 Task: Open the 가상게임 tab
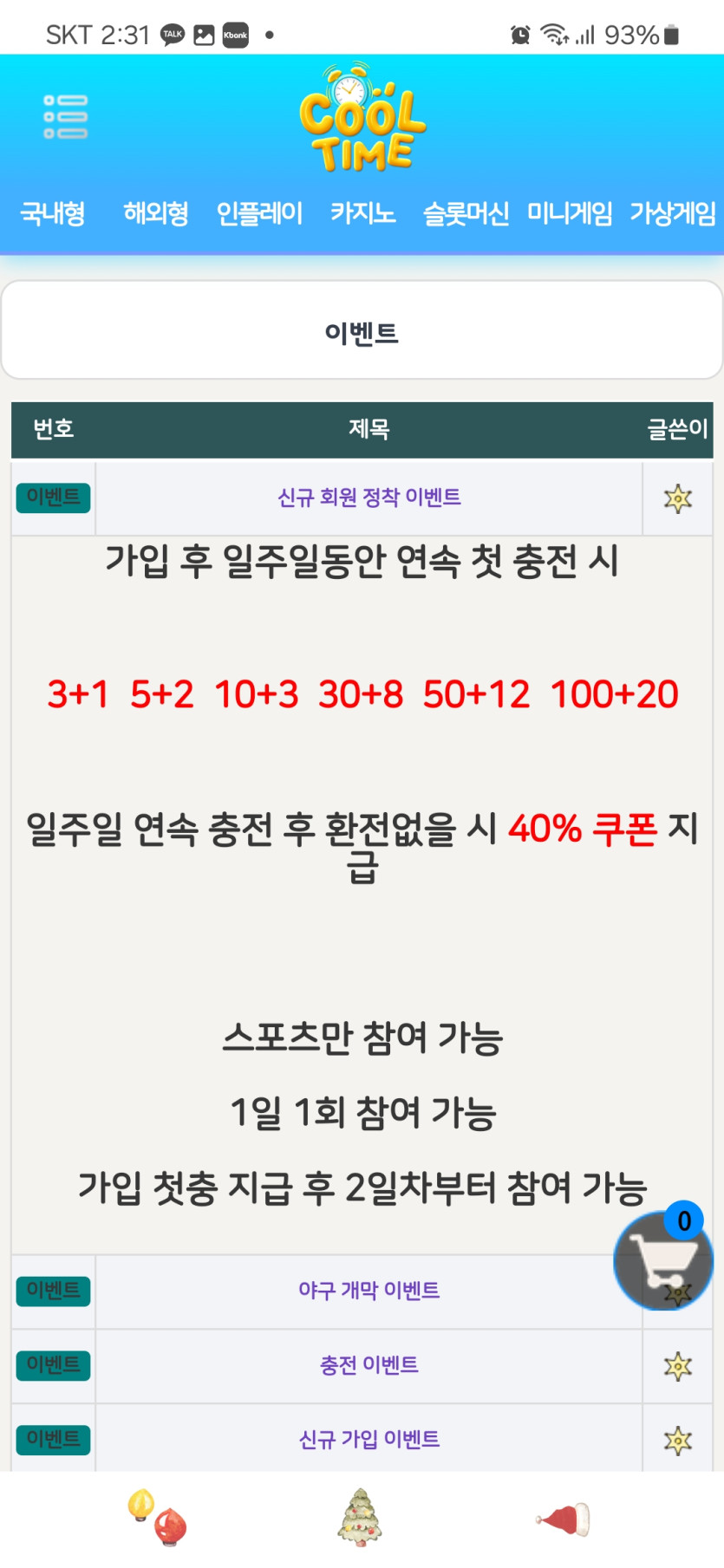673,212
